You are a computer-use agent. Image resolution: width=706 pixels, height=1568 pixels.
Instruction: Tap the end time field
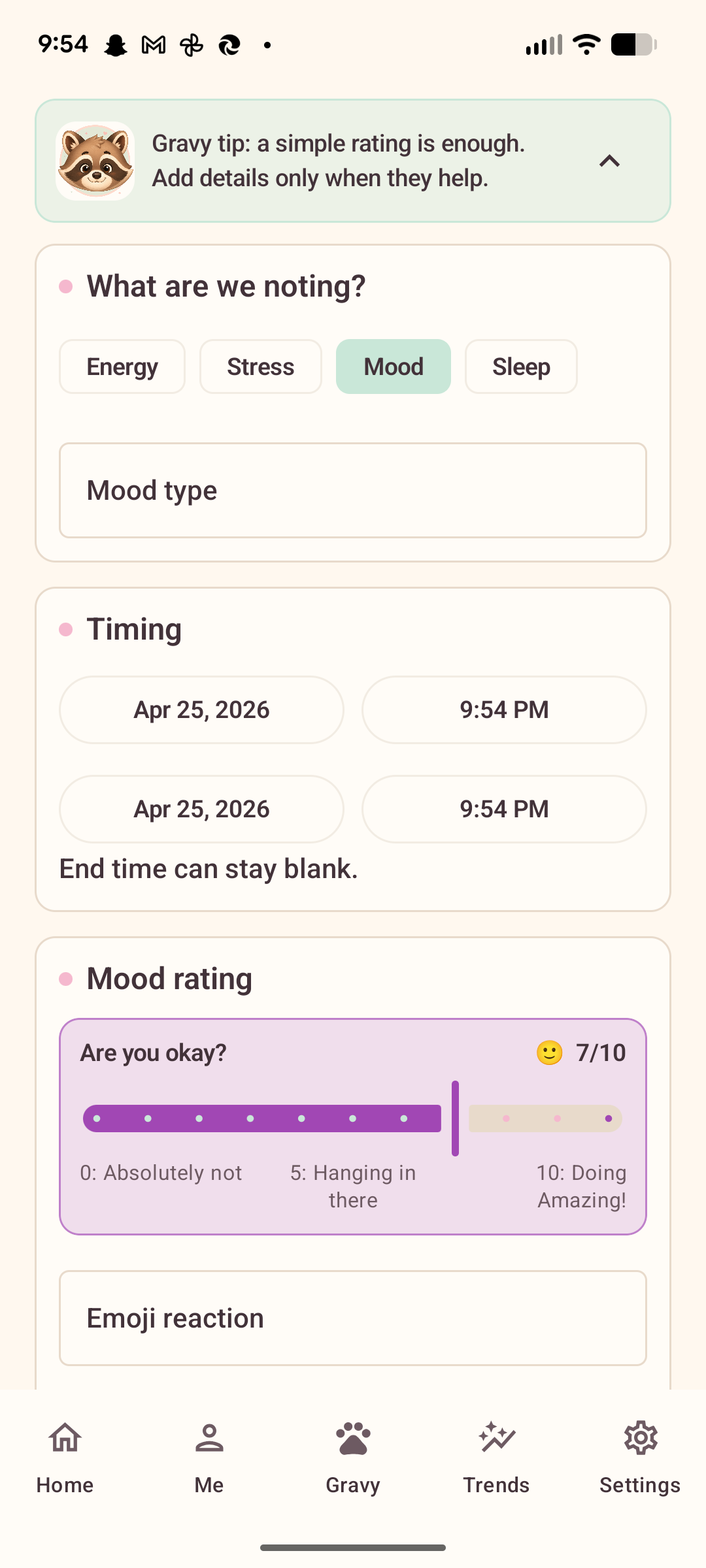504,809
